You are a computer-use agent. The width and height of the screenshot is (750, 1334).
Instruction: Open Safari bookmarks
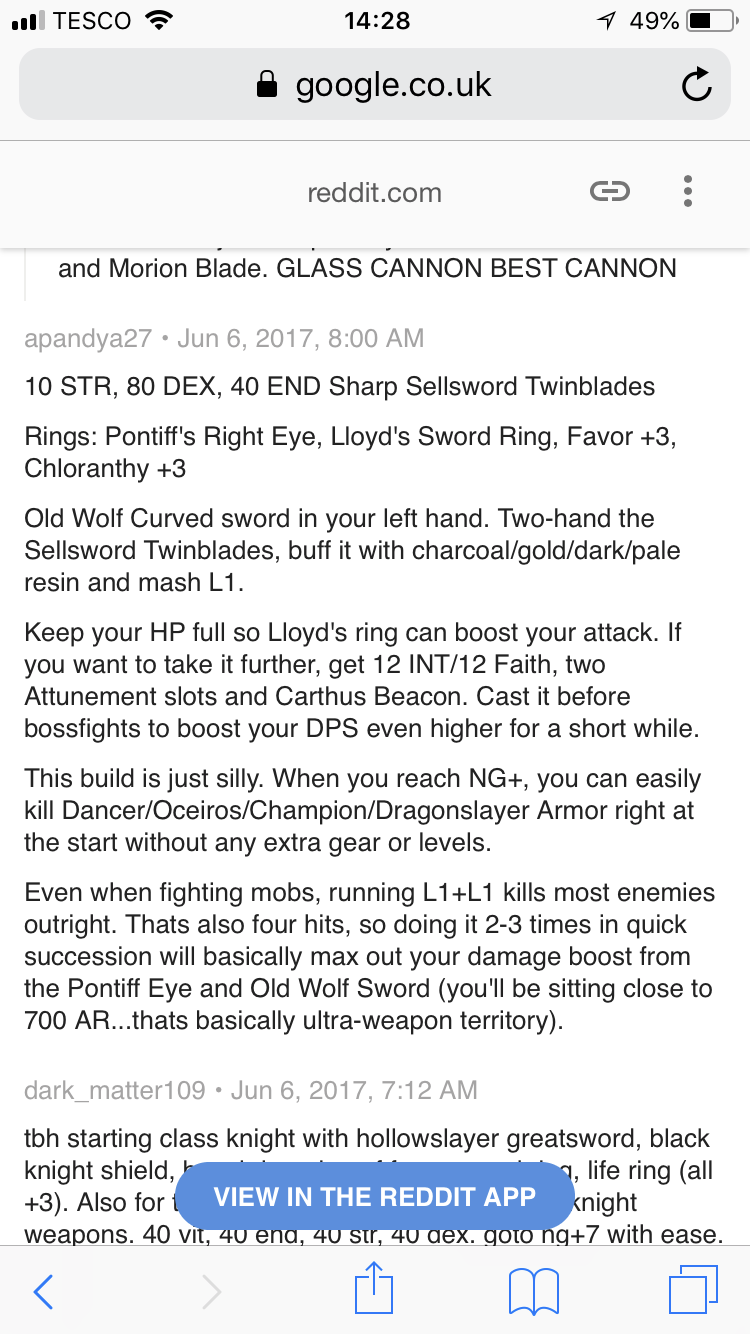[534, 1292]
